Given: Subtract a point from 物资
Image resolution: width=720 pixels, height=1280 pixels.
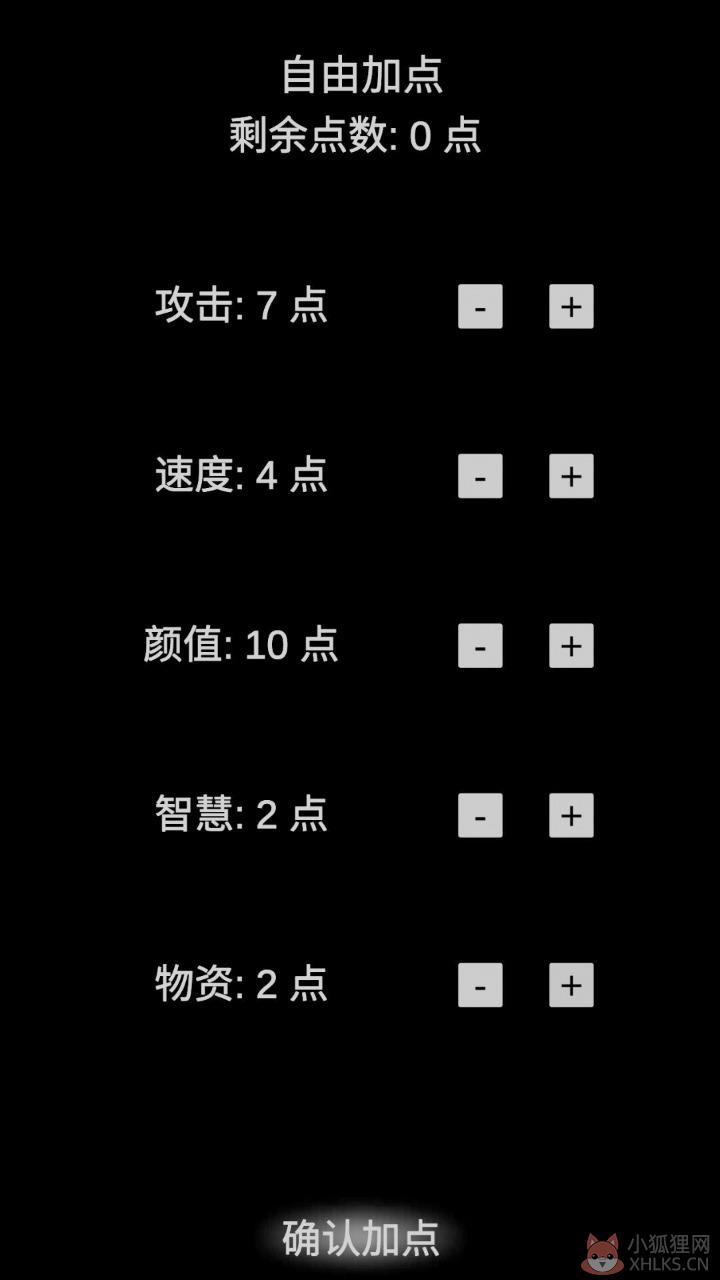Looking at the screenshot, I should coord(480,986).
